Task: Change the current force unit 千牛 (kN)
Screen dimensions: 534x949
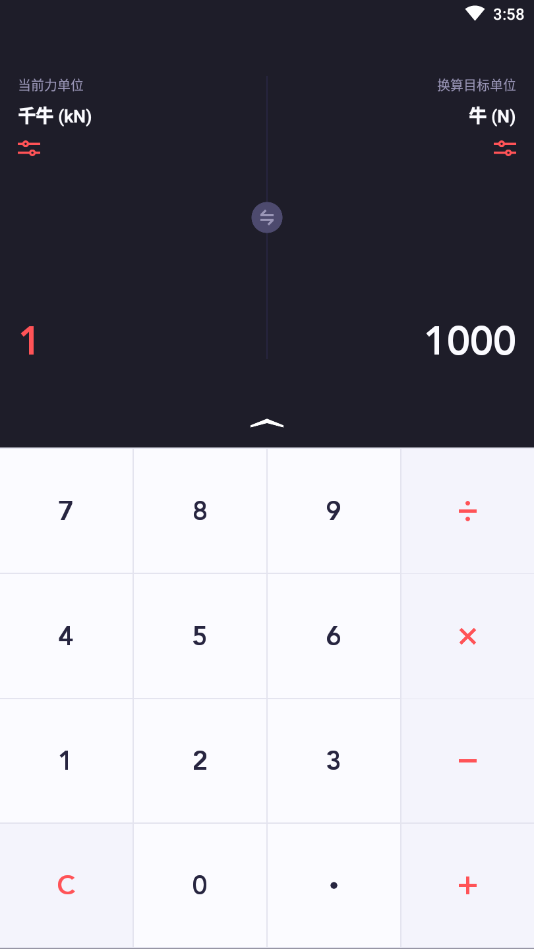Action: (x=29, y=148)
